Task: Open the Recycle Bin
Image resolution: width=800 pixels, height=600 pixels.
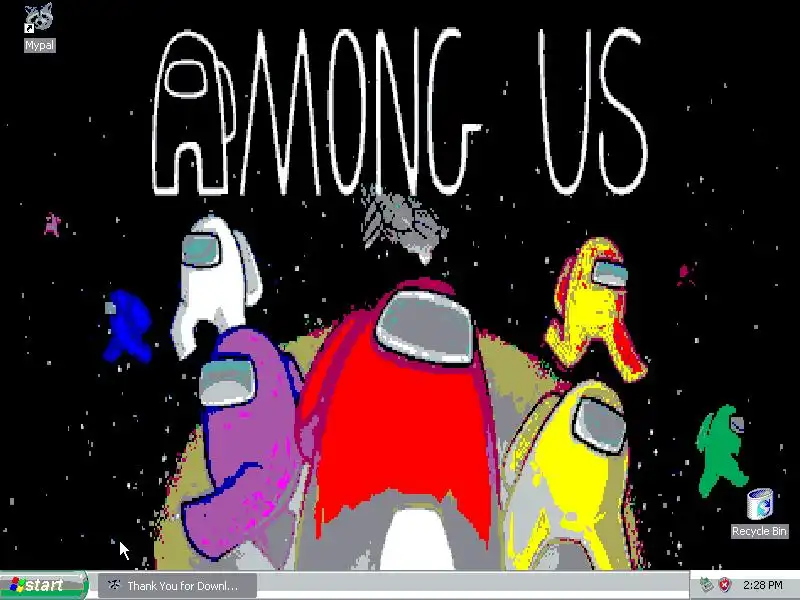Action: 760,504
